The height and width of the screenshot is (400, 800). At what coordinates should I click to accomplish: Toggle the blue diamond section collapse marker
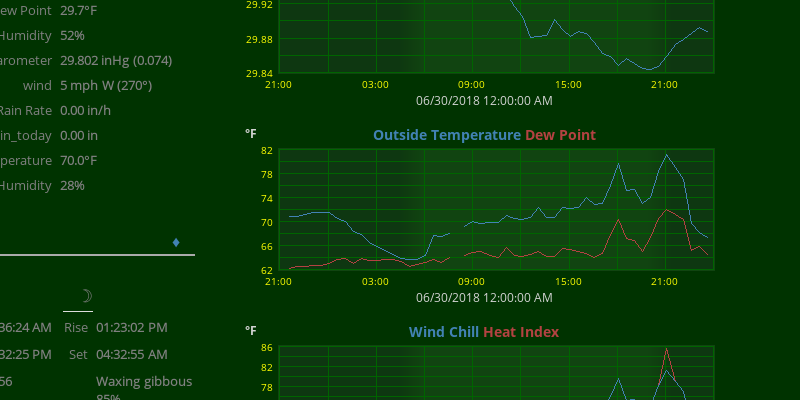click(176, 242)
